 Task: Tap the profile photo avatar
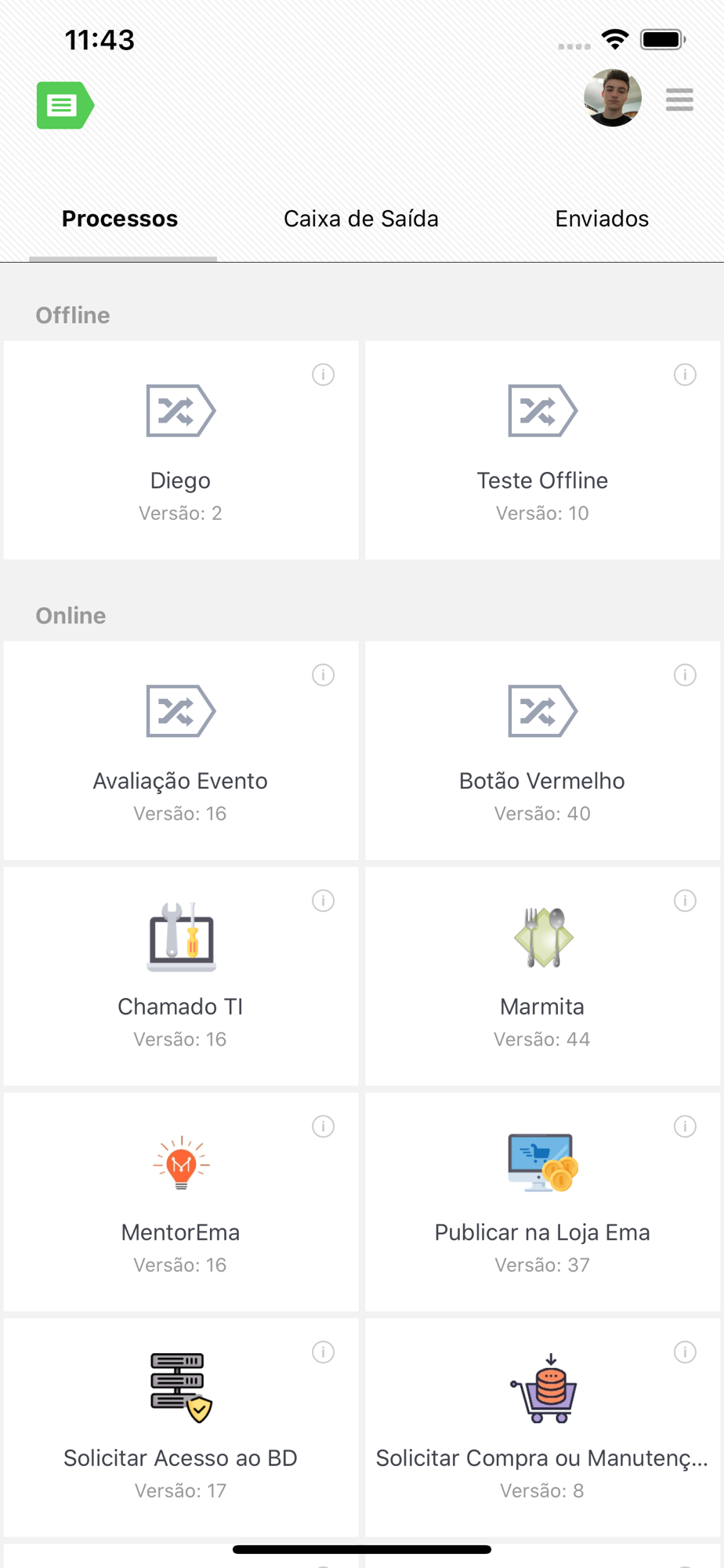[x=613, y=98]
